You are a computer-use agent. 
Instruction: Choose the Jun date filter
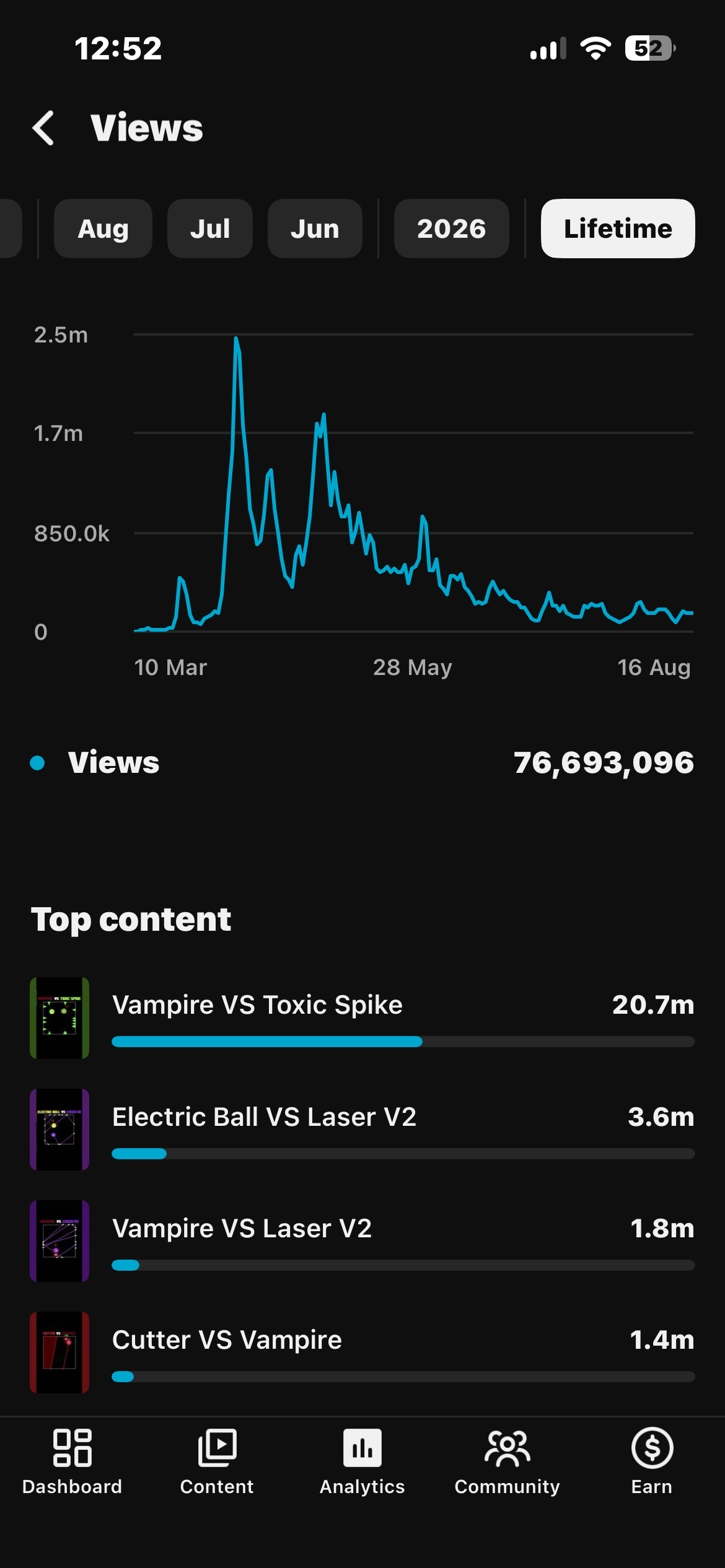315,229
